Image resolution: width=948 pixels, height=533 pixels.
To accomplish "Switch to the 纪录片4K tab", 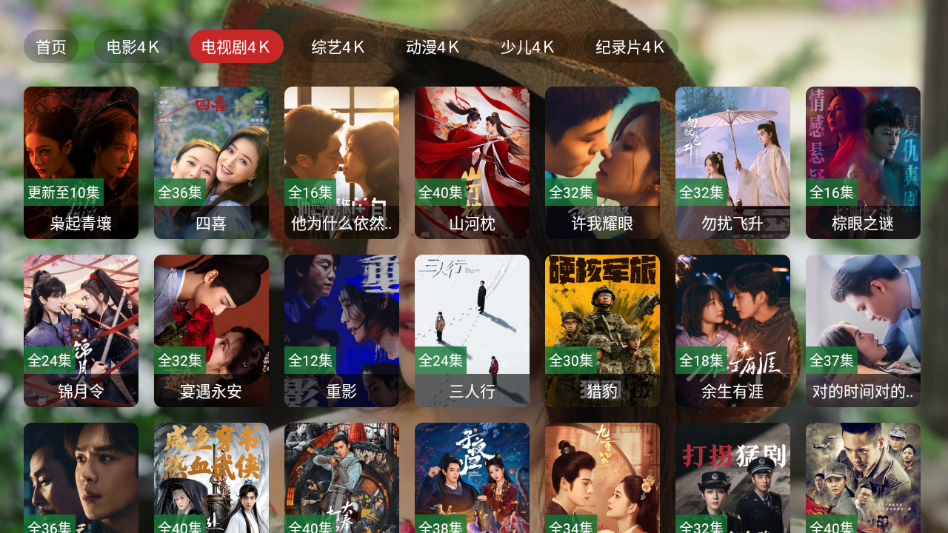I will 630,47.
